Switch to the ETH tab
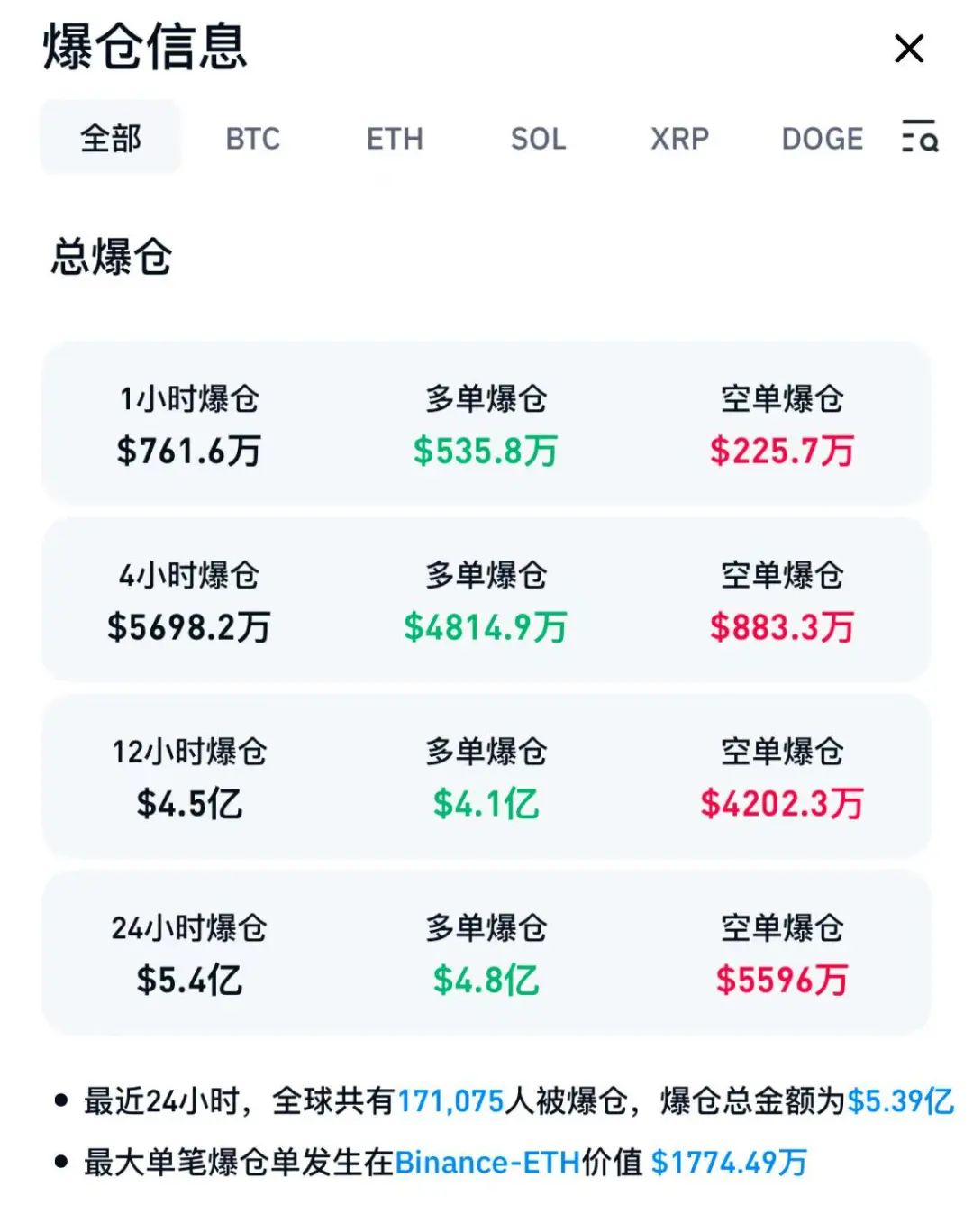Image resolution: width=973 pixels, height=1232 pixels. (x=395, y=140)
